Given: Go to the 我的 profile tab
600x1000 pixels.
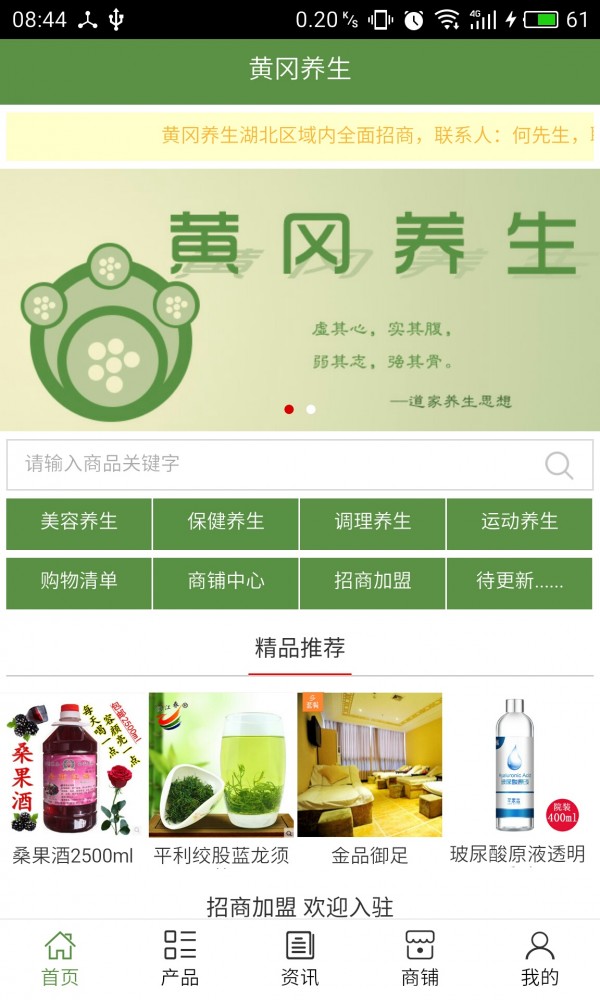Looking at the screenshot, I should (540, 958).
